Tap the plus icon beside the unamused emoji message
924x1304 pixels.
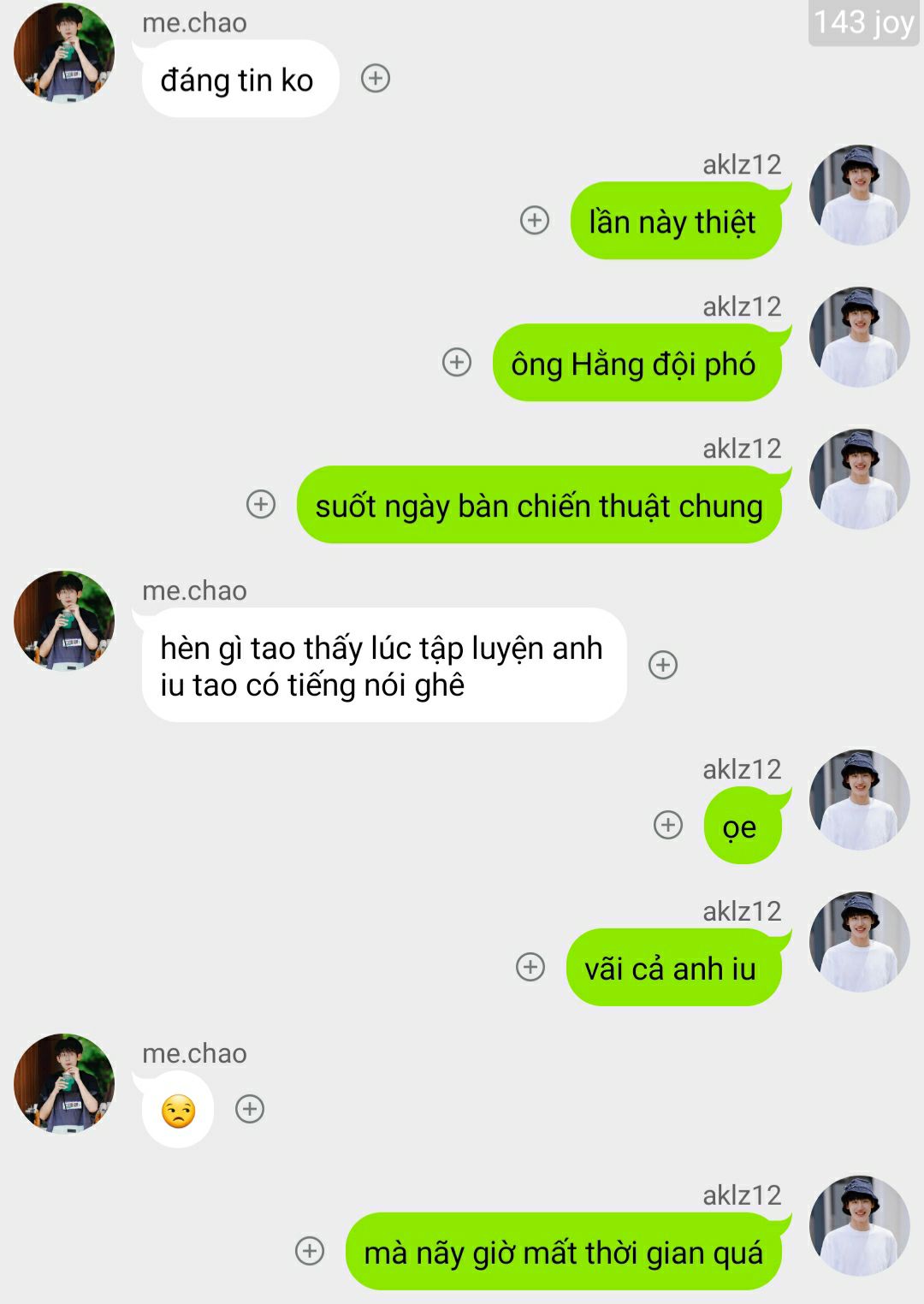[x=250, y=1109]
